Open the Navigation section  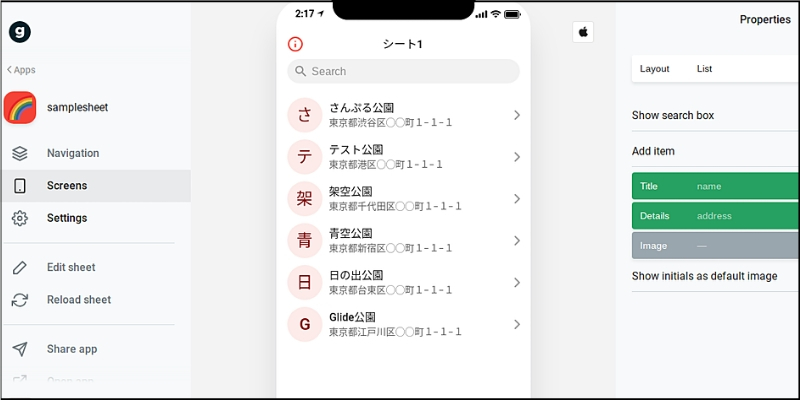point(72,153)
